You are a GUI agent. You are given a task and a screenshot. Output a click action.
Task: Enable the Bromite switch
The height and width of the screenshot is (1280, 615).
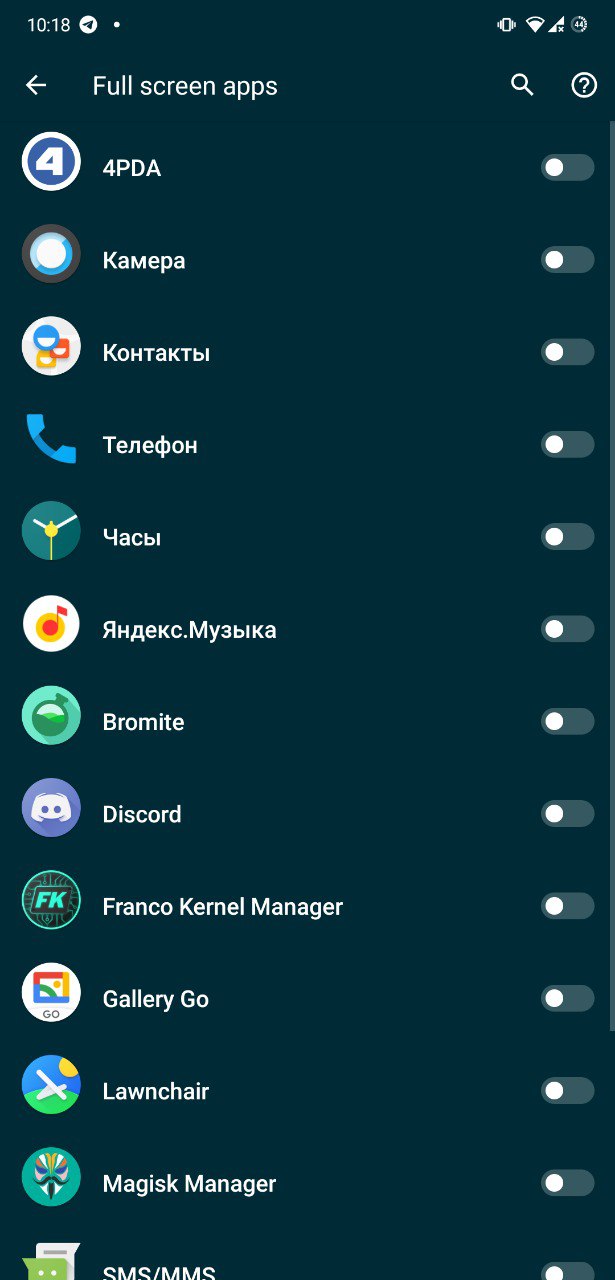coord(567,721)
